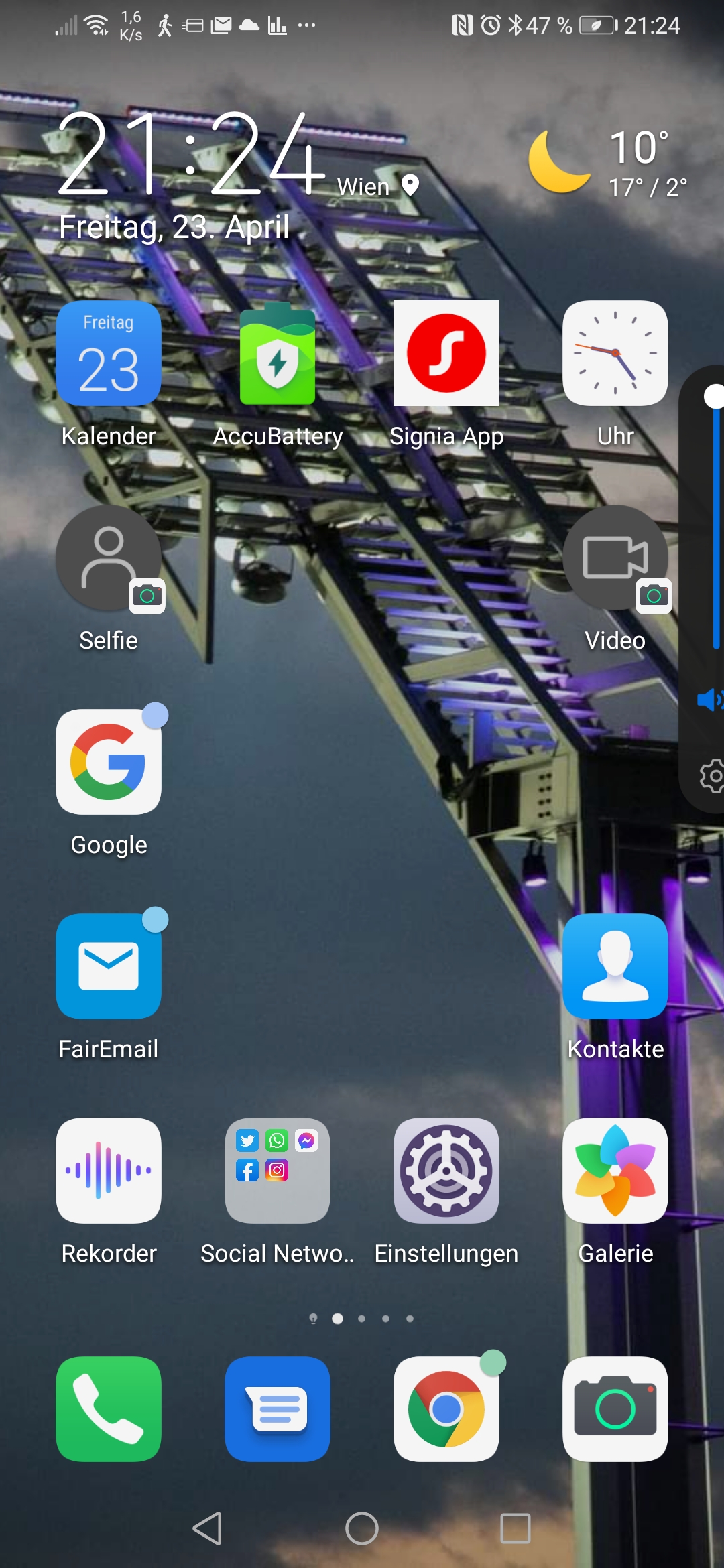Open the phone dialer in the dock
Viewport: 724px width, 1568px height.
click(x=109, y=1409)
